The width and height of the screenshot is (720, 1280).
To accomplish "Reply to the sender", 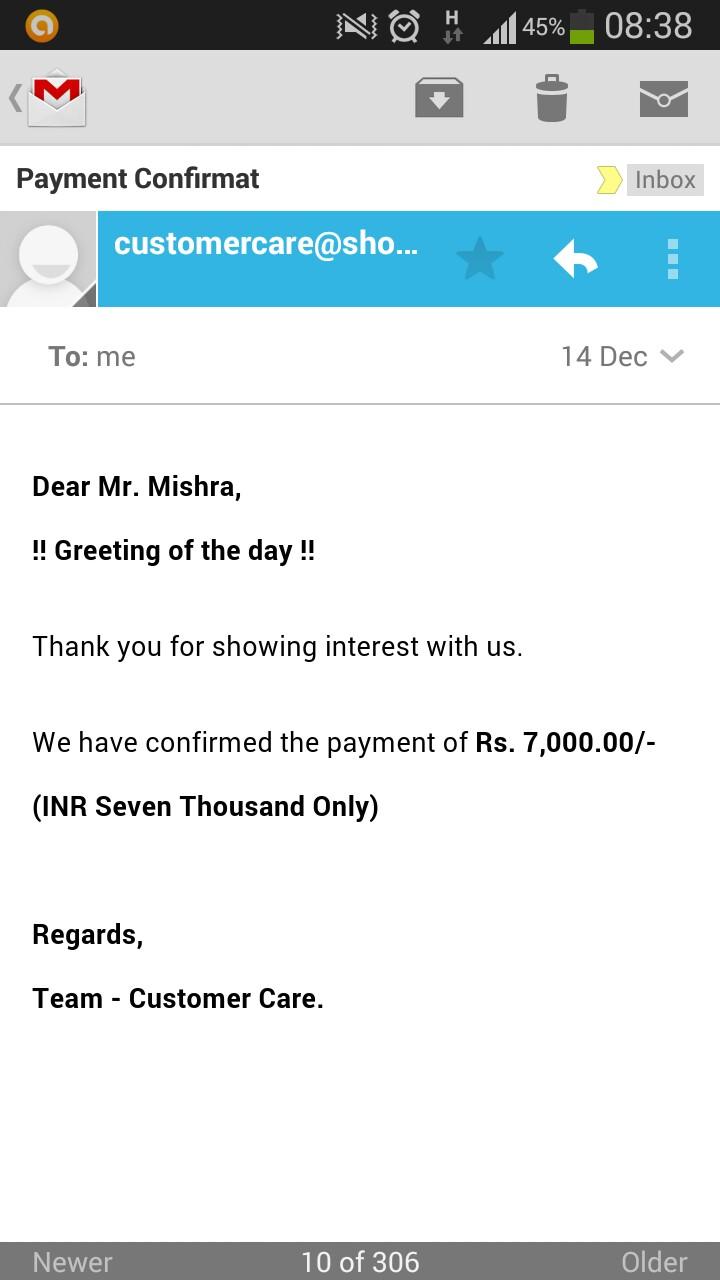I will coord(576,259).
